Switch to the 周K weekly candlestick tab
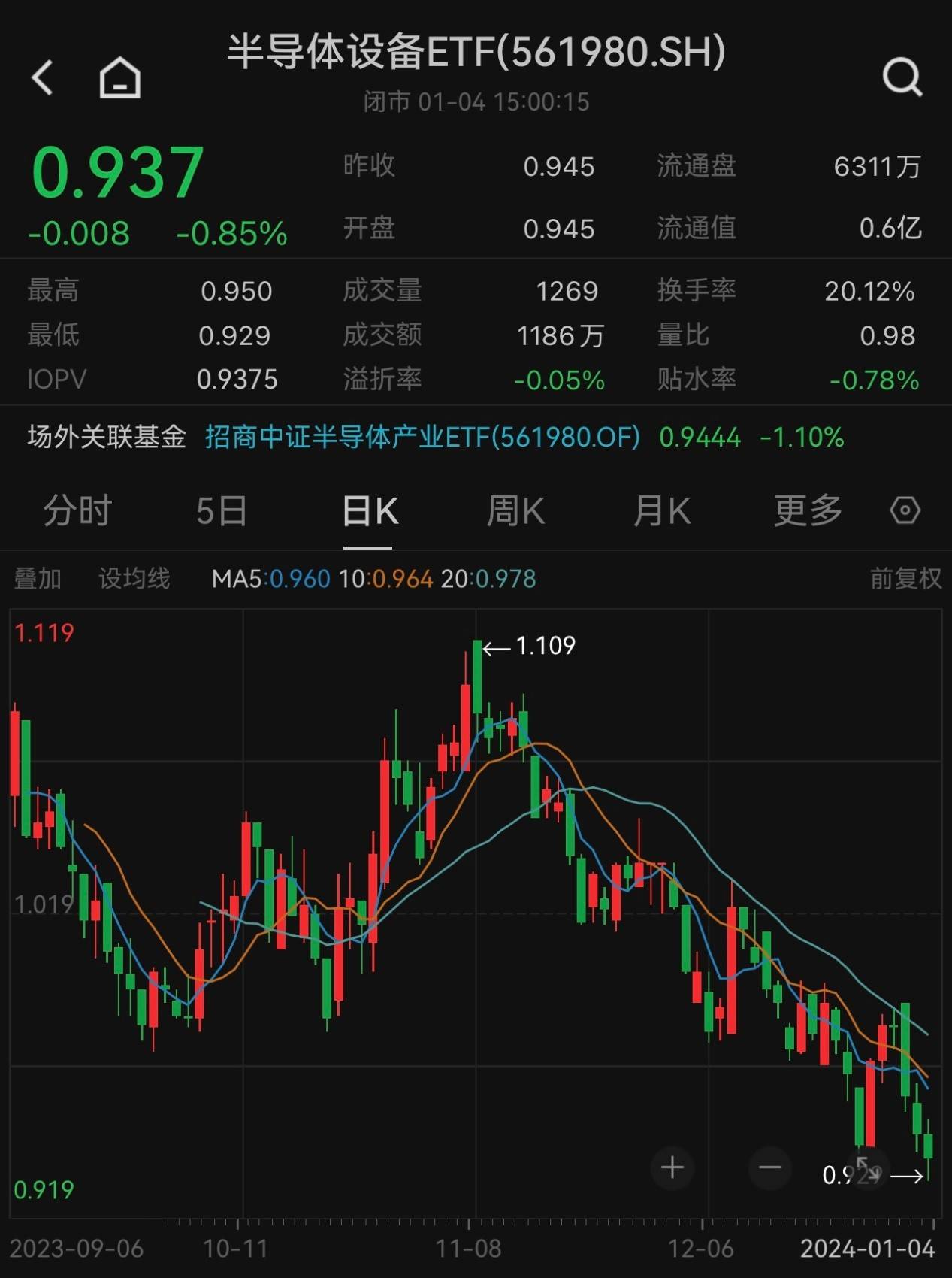This screenshot has height=1278, width=952. [514, 510]
